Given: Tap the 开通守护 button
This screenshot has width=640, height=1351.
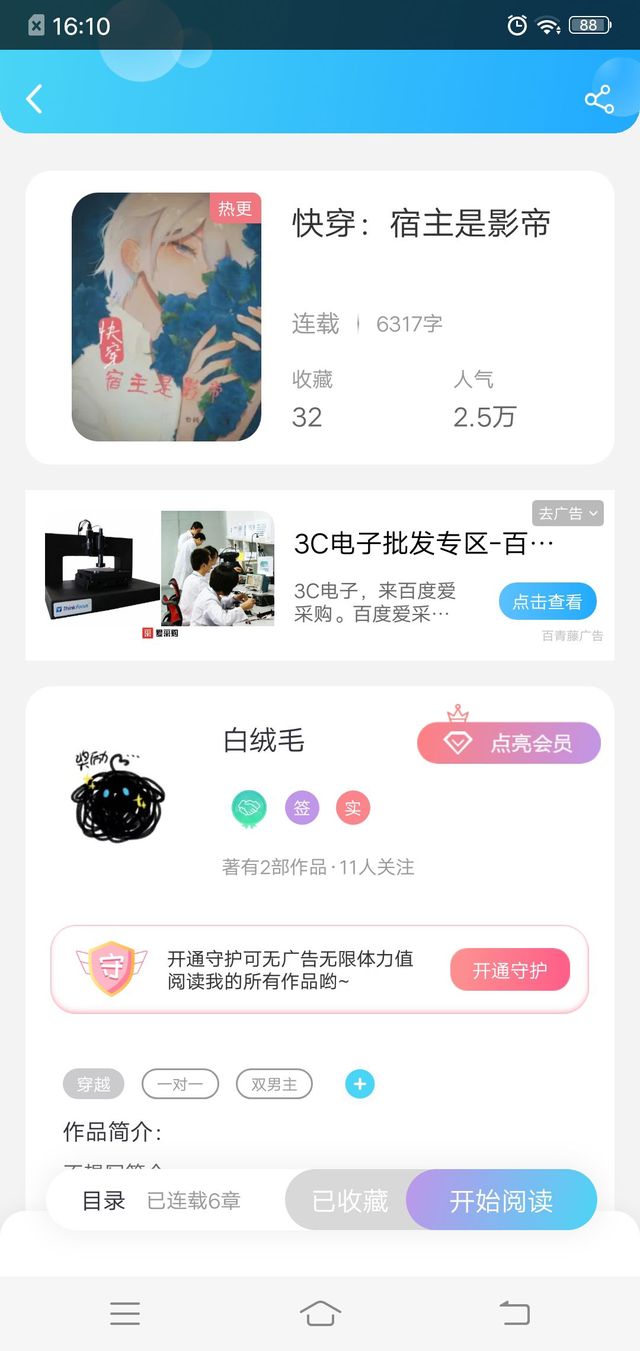Looking at the screenshot, I should point(510,970).
